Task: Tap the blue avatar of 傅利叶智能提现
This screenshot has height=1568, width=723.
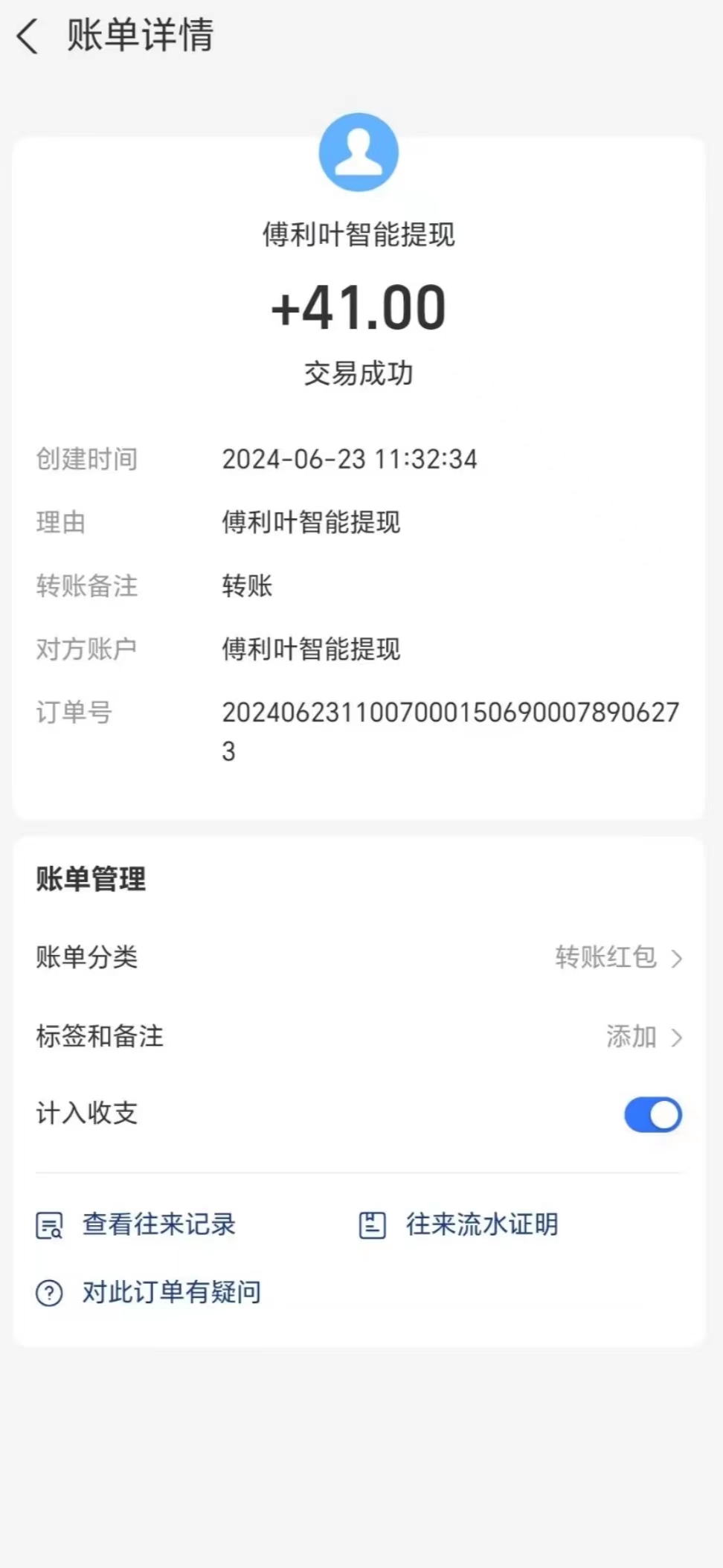Action: [x=359, y=152]
